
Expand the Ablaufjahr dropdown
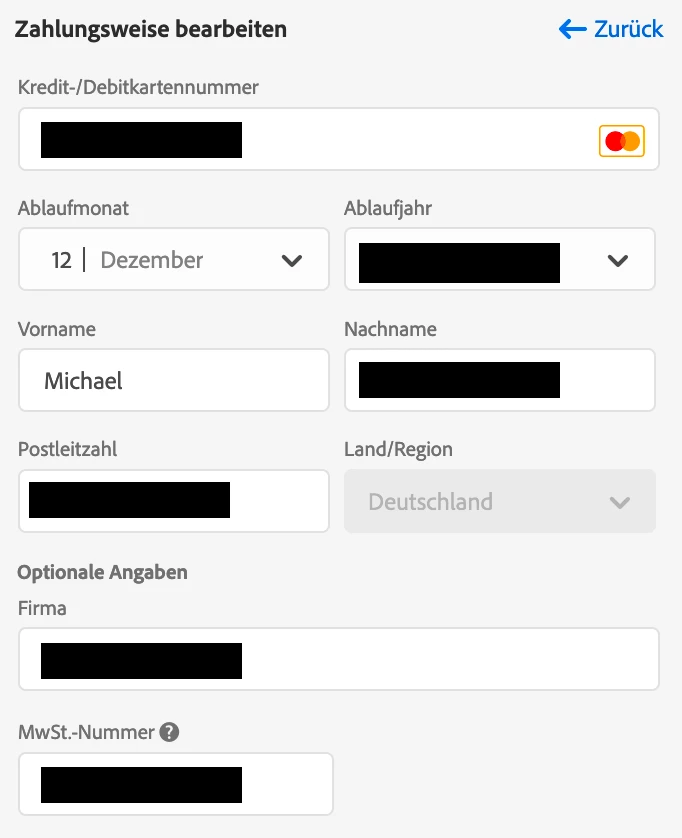pyautogui.click(x=500, y=260)
